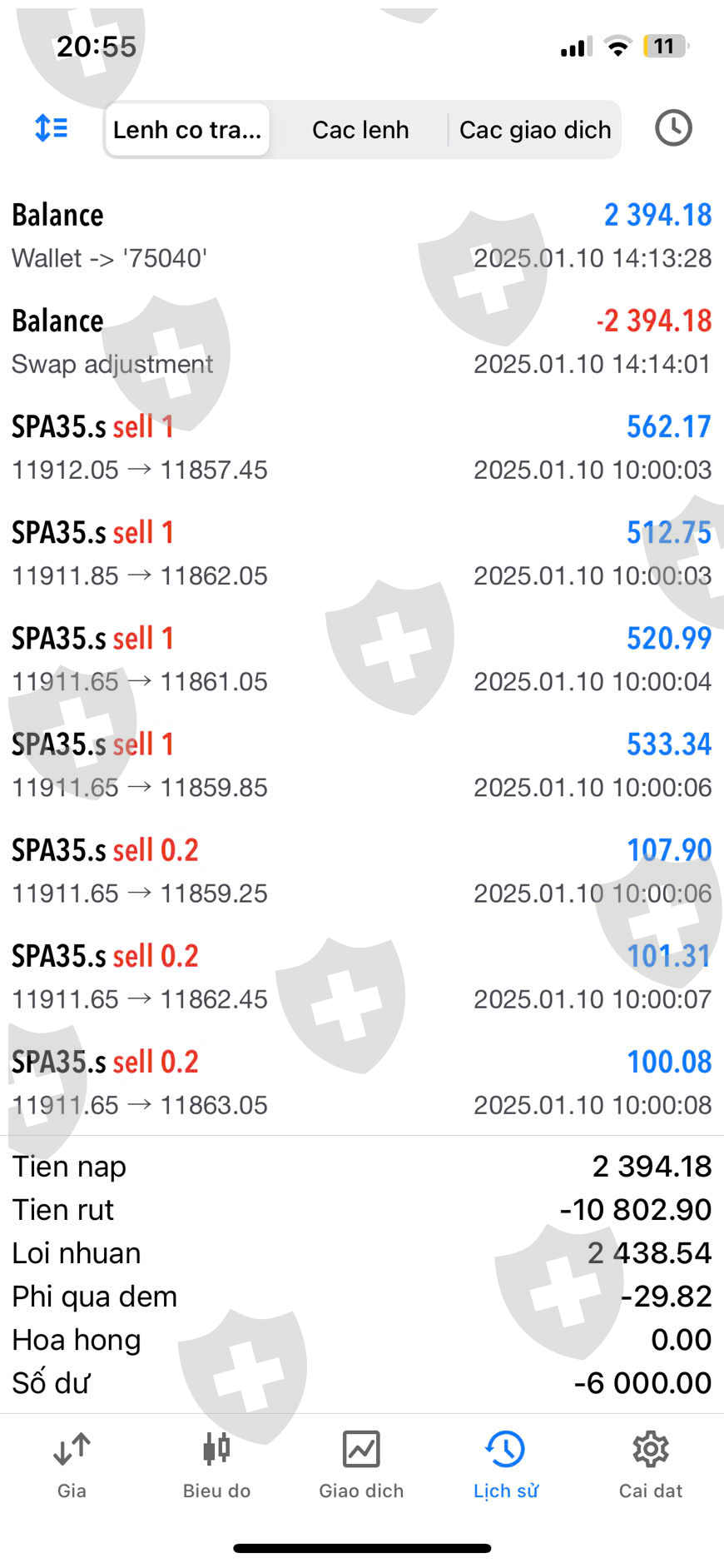The image size is (724, 1568).
Task: Expand the SPA35.s trade showing 533.34
Action: click(x=361, y=764)
